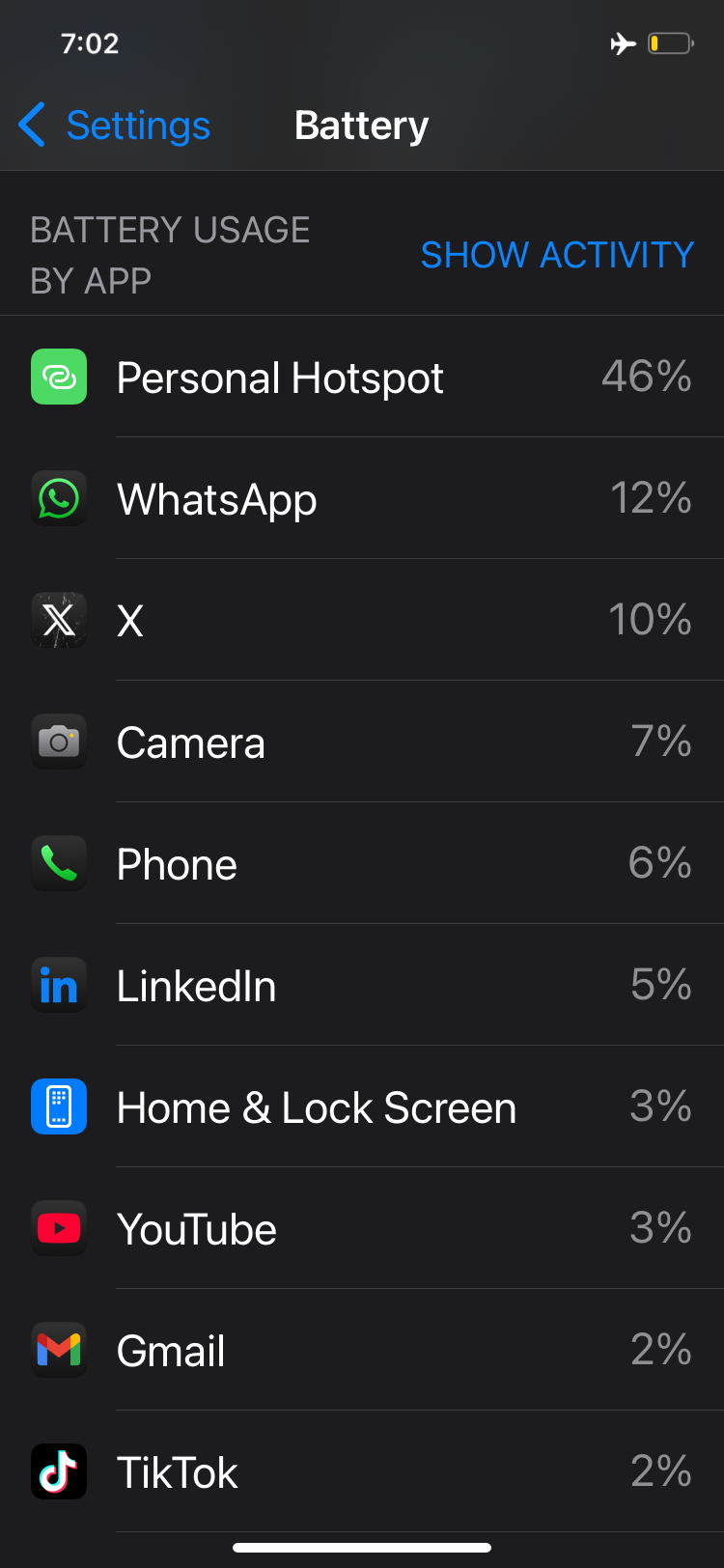The height and width of the screenshot is (1568, 724).
Task: Tap the clock time in status bar
Action: [x=91, y=43]
